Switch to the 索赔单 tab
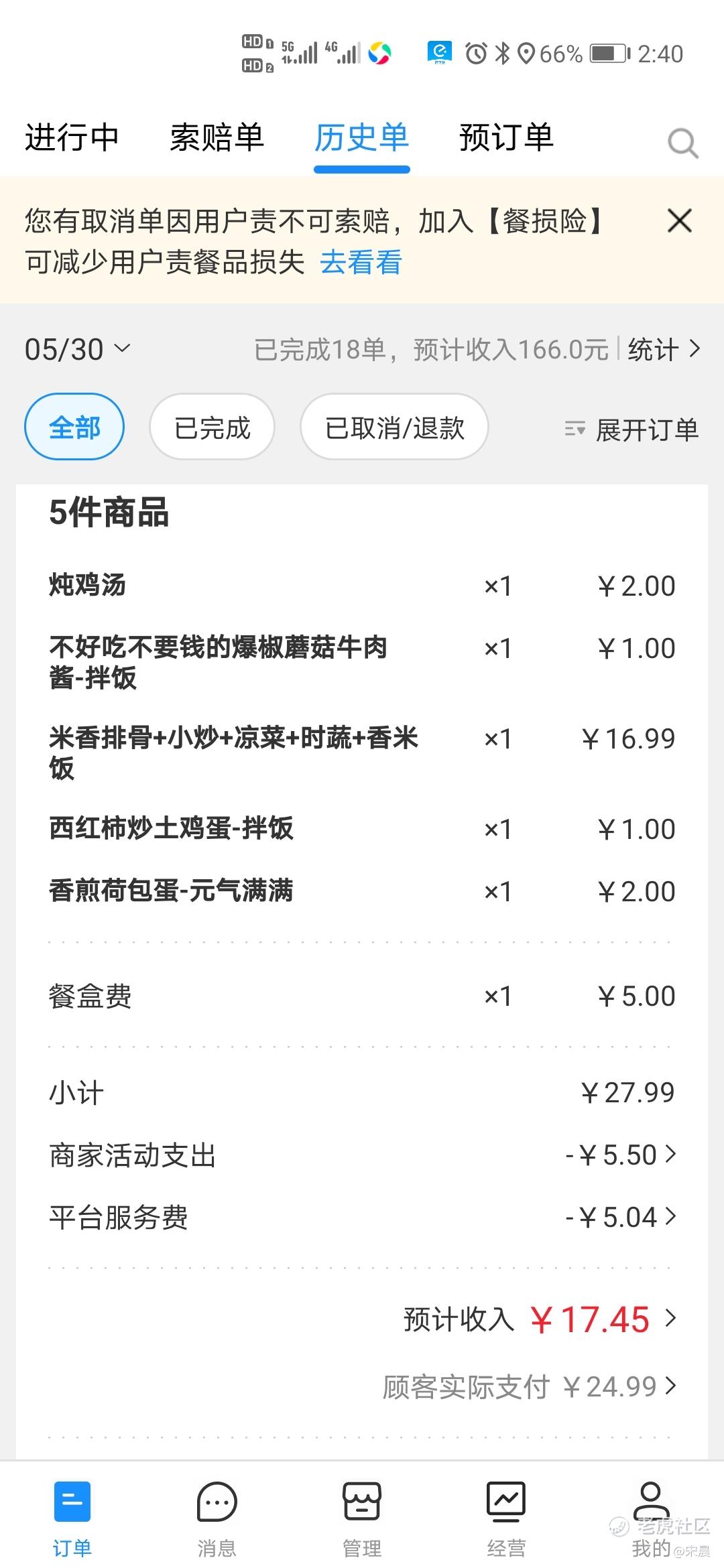 (217, 138)
